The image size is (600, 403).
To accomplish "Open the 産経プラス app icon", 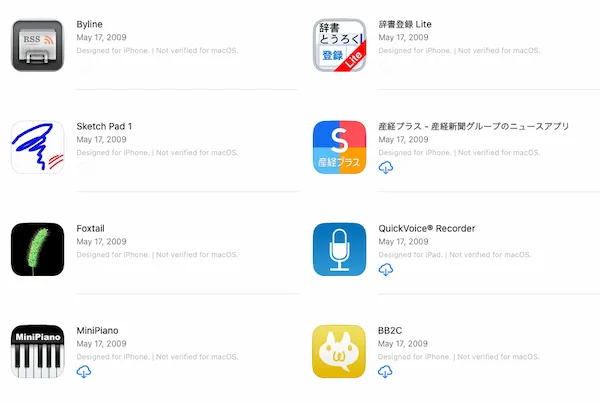I will (340, 147).
